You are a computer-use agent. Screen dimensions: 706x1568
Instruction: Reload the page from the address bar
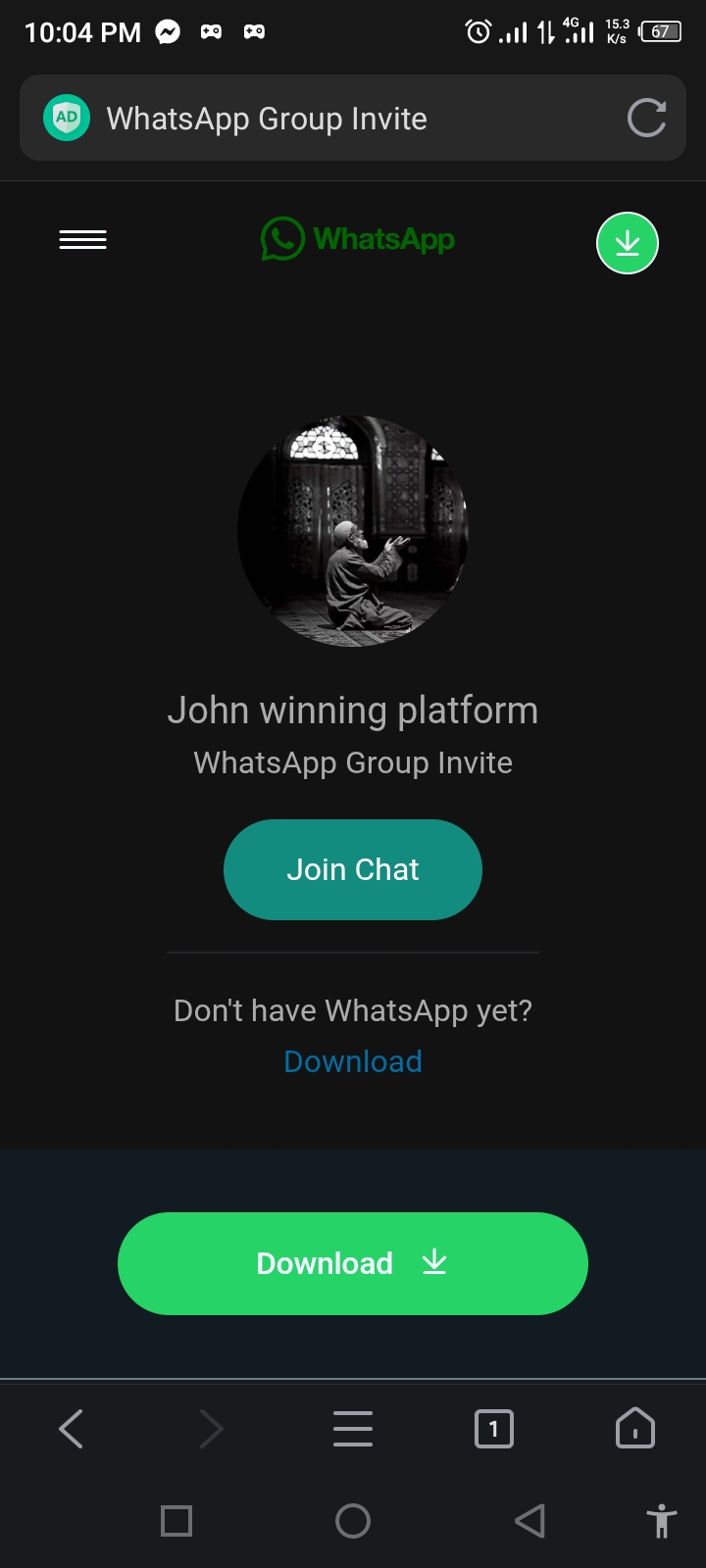[x=646, y=119]
